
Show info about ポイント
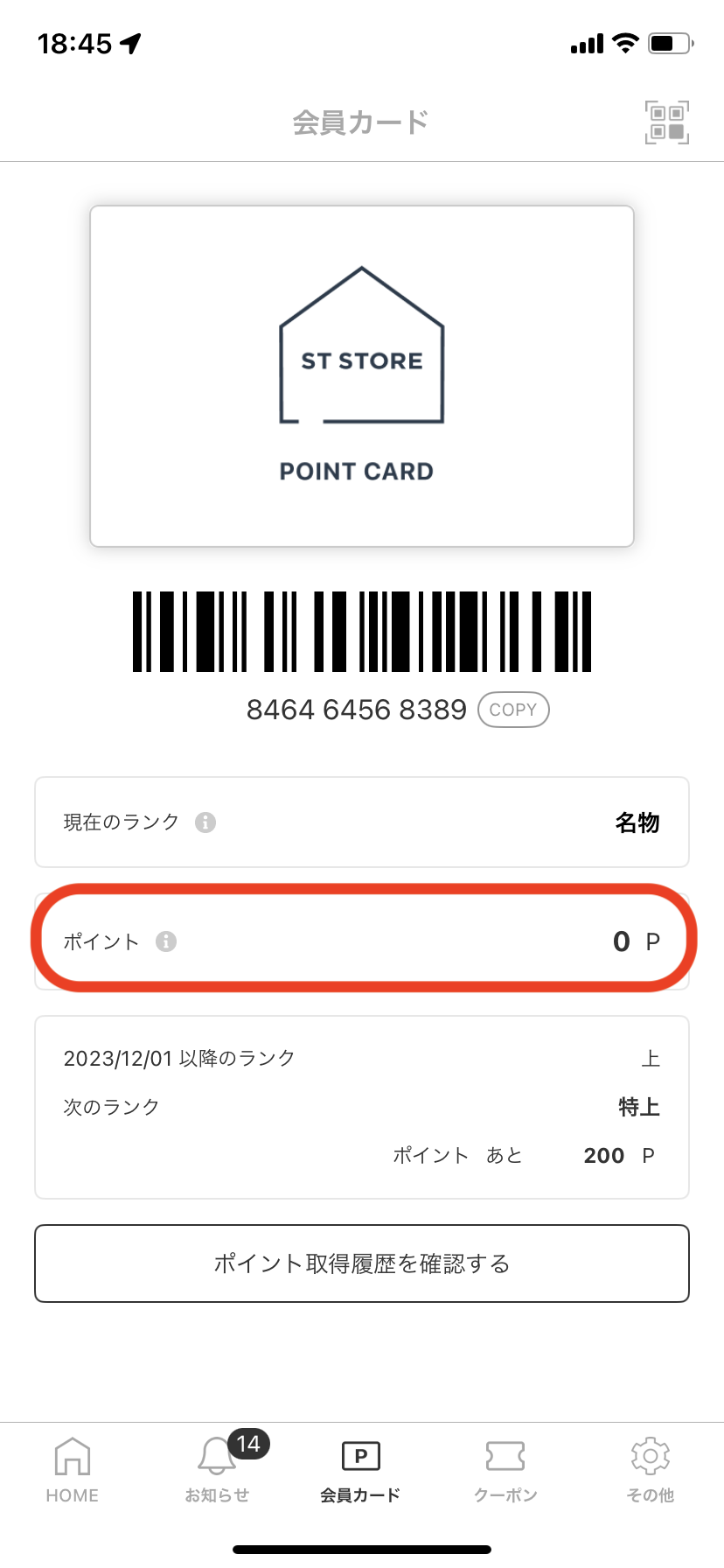pyautogui.click(x=166, y=941)
